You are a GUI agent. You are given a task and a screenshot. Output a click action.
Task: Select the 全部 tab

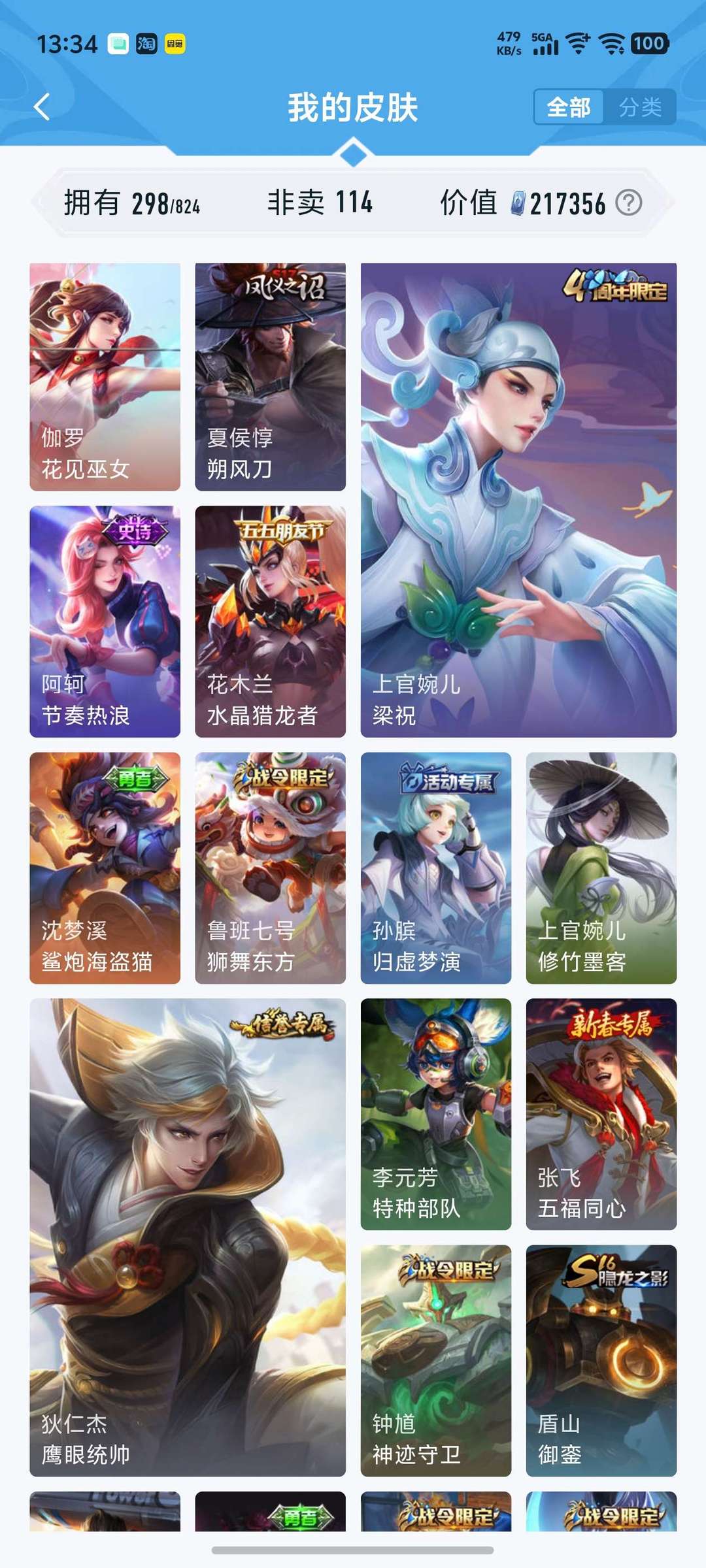pyautogui.click(x=569, y=107)
